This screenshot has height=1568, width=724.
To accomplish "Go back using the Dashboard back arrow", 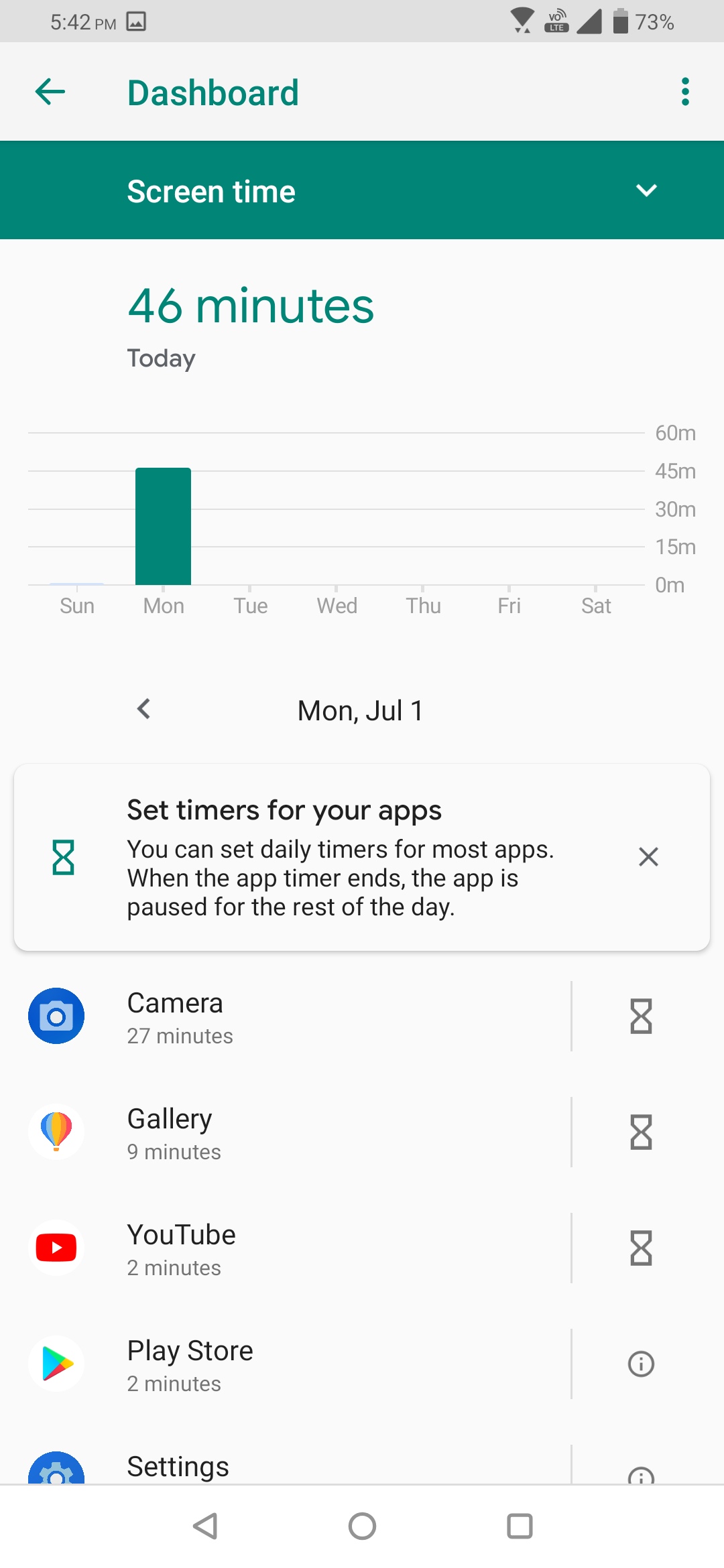I will pyautogui.click(x=50, y=92).
